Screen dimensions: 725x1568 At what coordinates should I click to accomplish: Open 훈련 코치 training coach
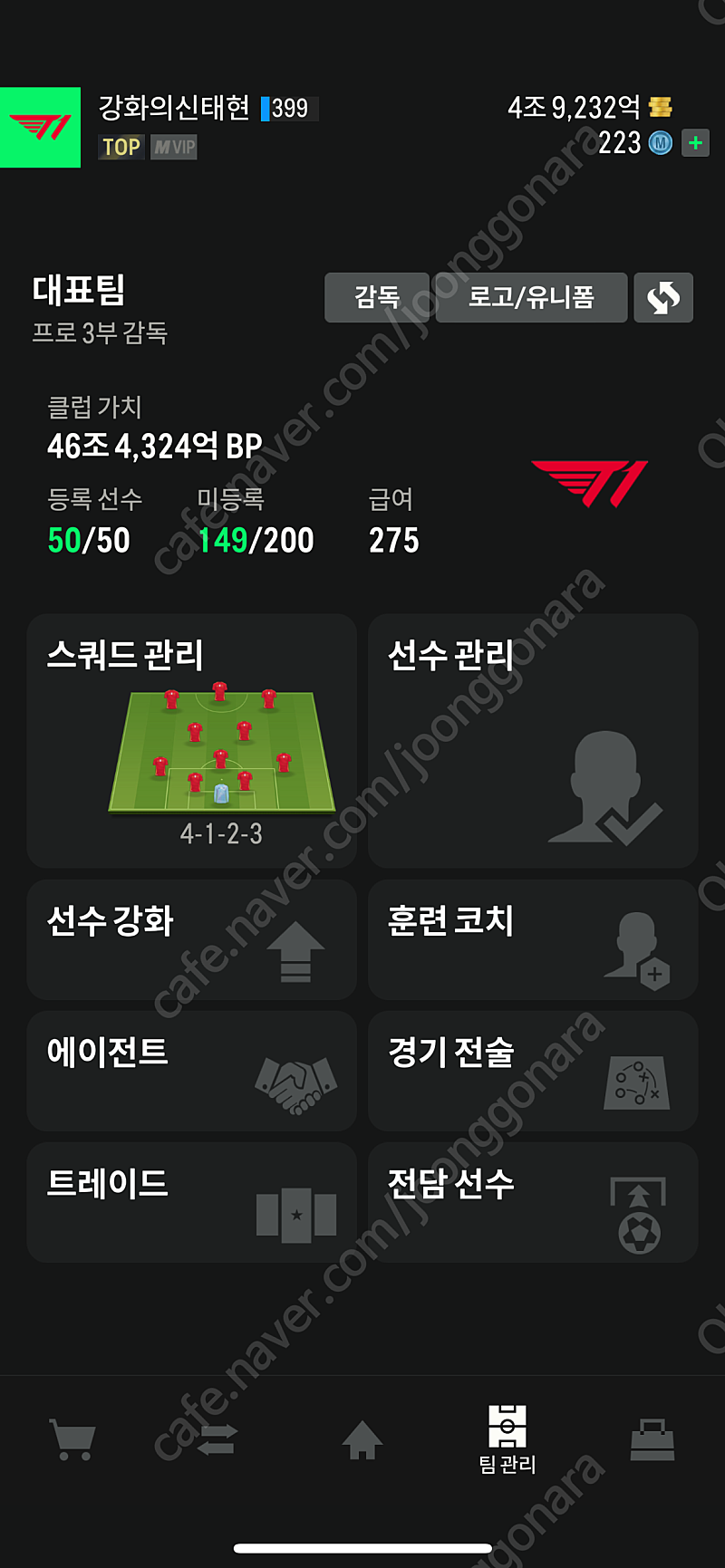(533, 939)
